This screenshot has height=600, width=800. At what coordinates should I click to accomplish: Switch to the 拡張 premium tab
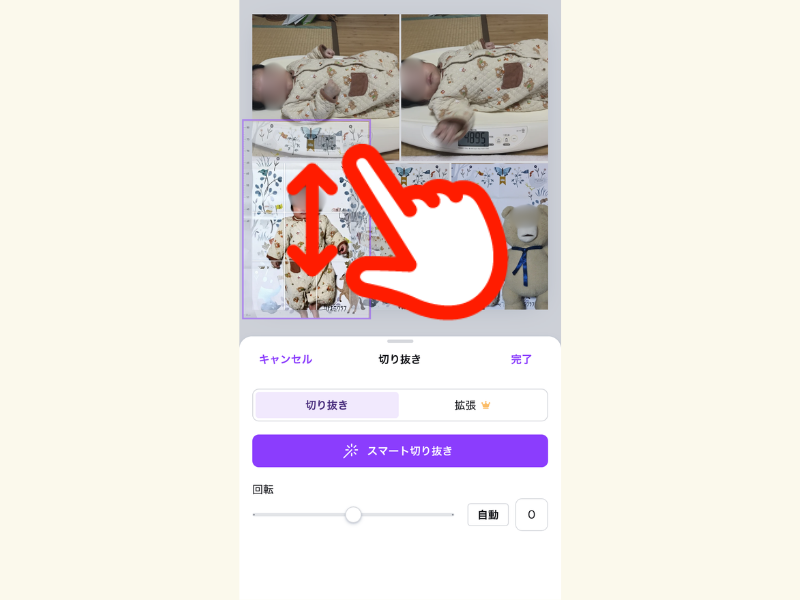[472, 405]
